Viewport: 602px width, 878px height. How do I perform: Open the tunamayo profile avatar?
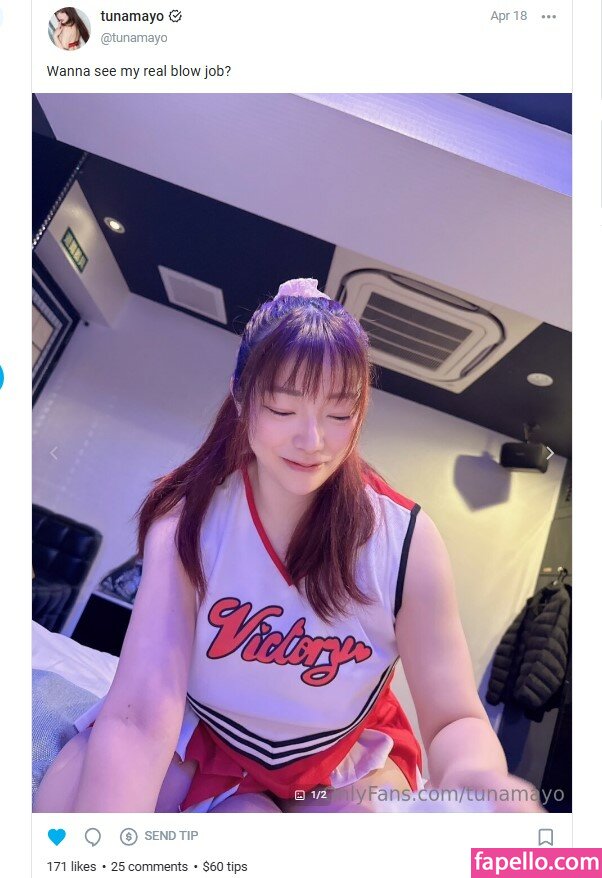(x=69, y=28)
